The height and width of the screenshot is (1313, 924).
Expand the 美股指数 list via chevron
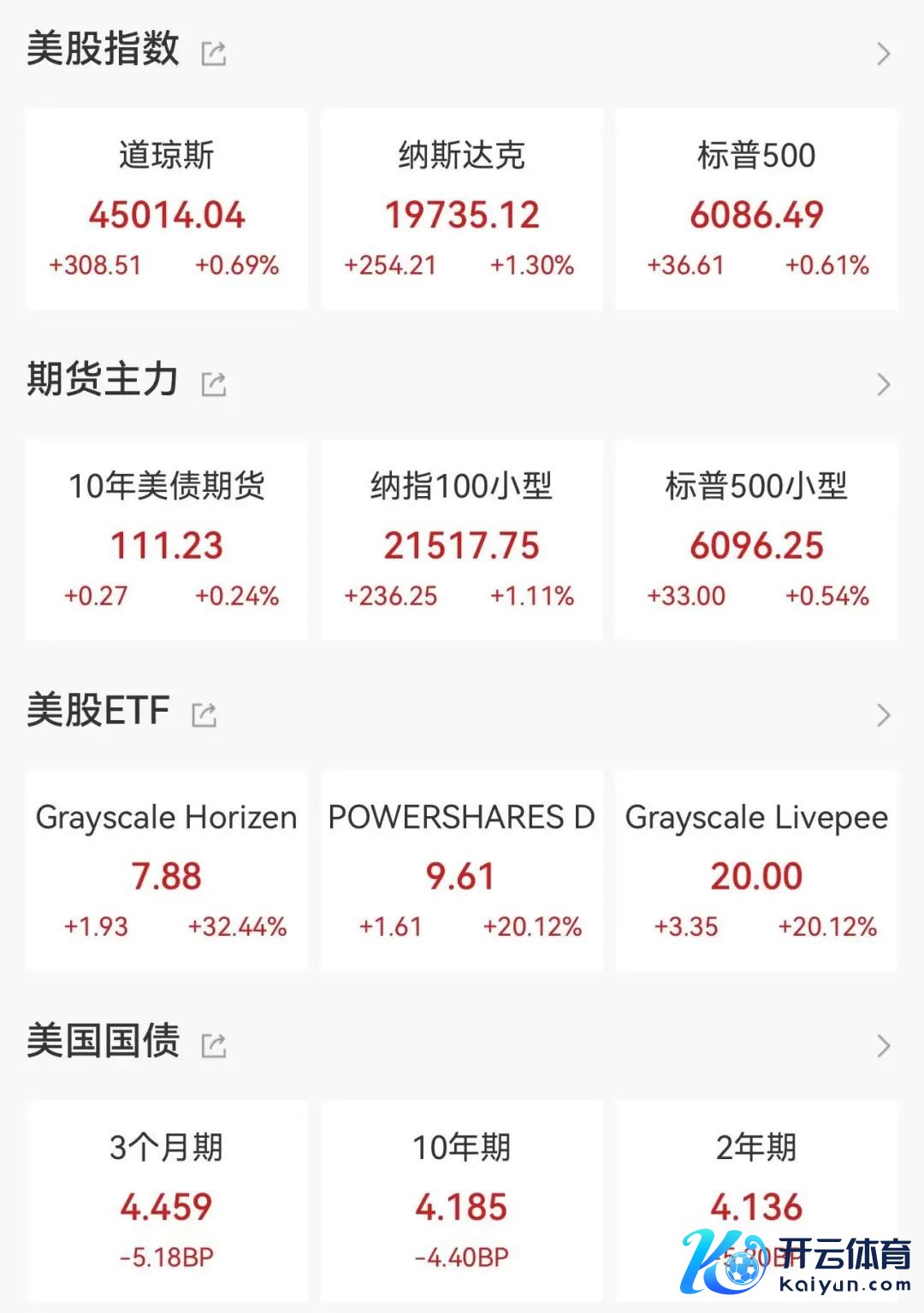pyautogui.click(x=884, y=54)
